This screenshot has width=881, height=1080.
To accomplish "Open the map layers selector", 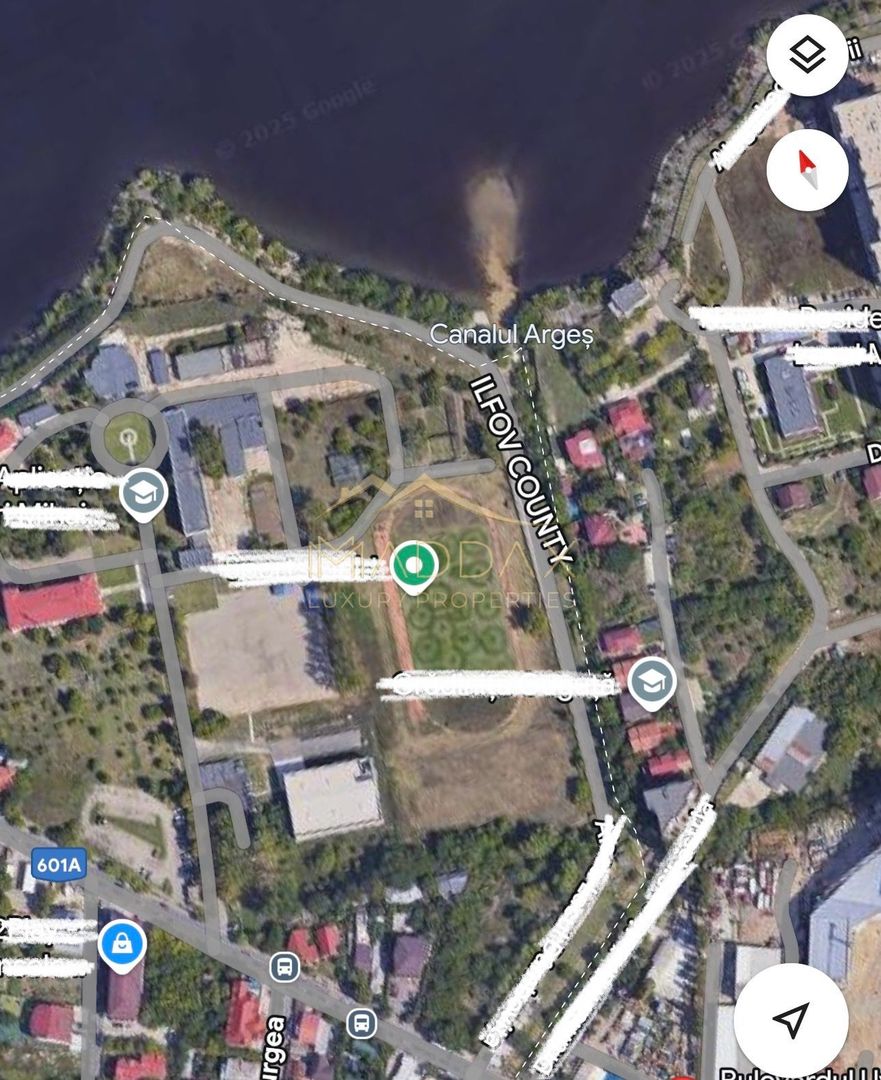I will pyautogui.click(x=807, y=56).
